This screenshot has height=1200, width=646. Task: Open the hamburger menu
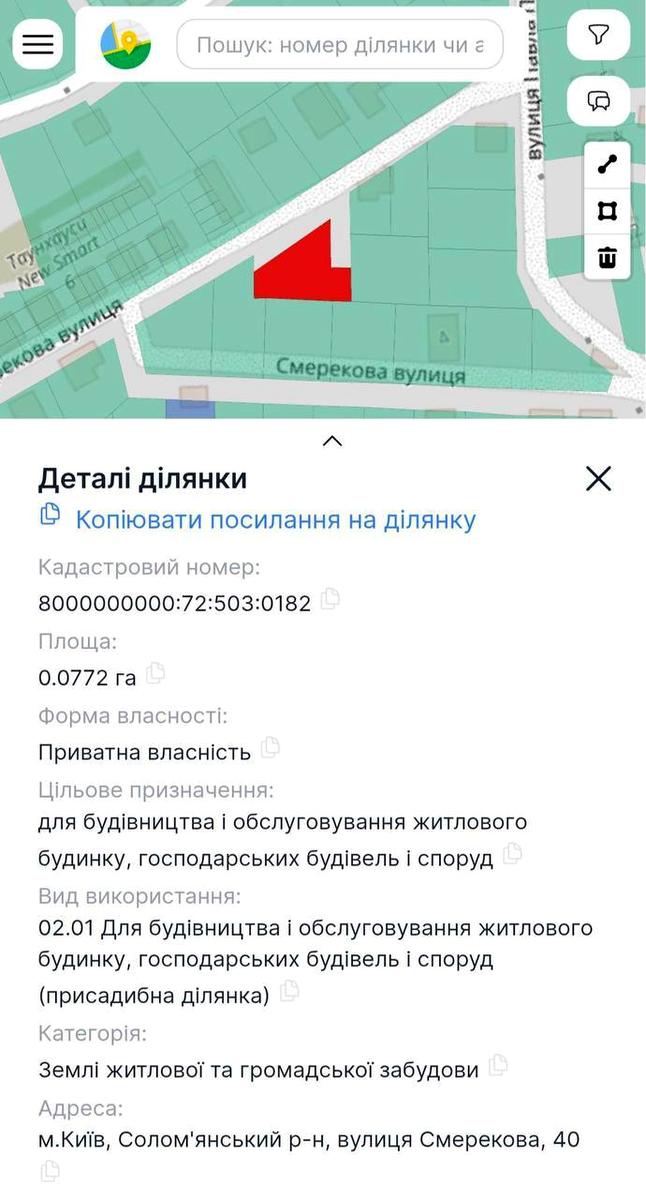[37, 45]
